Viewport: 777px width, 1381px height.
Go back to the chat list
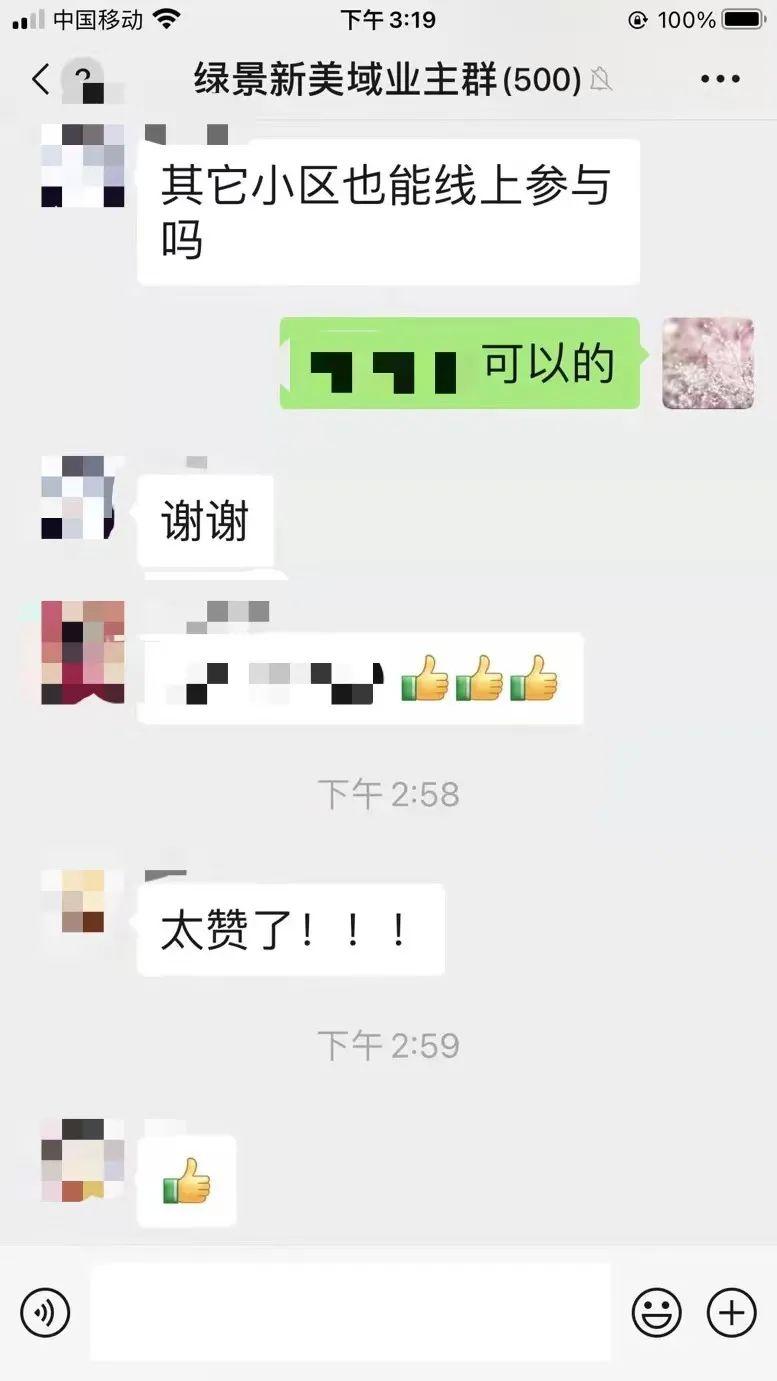(x=40, y=79)
